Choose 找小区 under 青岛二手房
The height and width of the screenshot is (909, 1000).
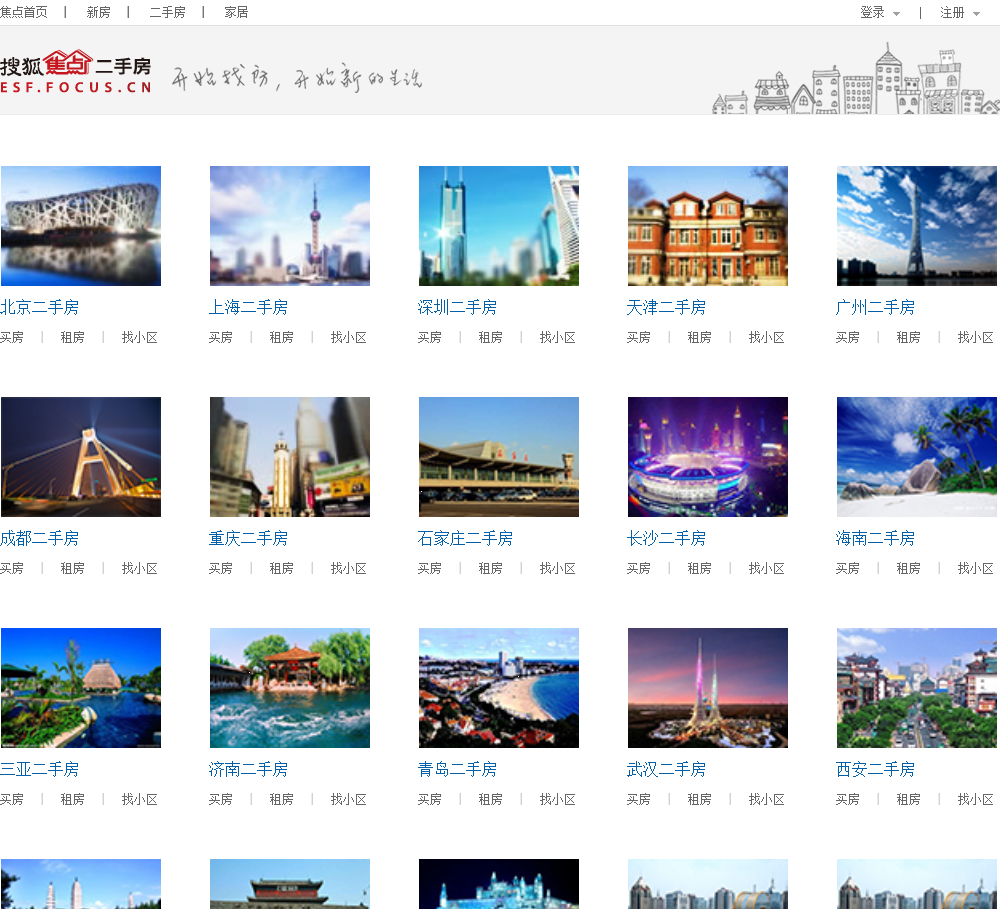click(x=558, y=799)
